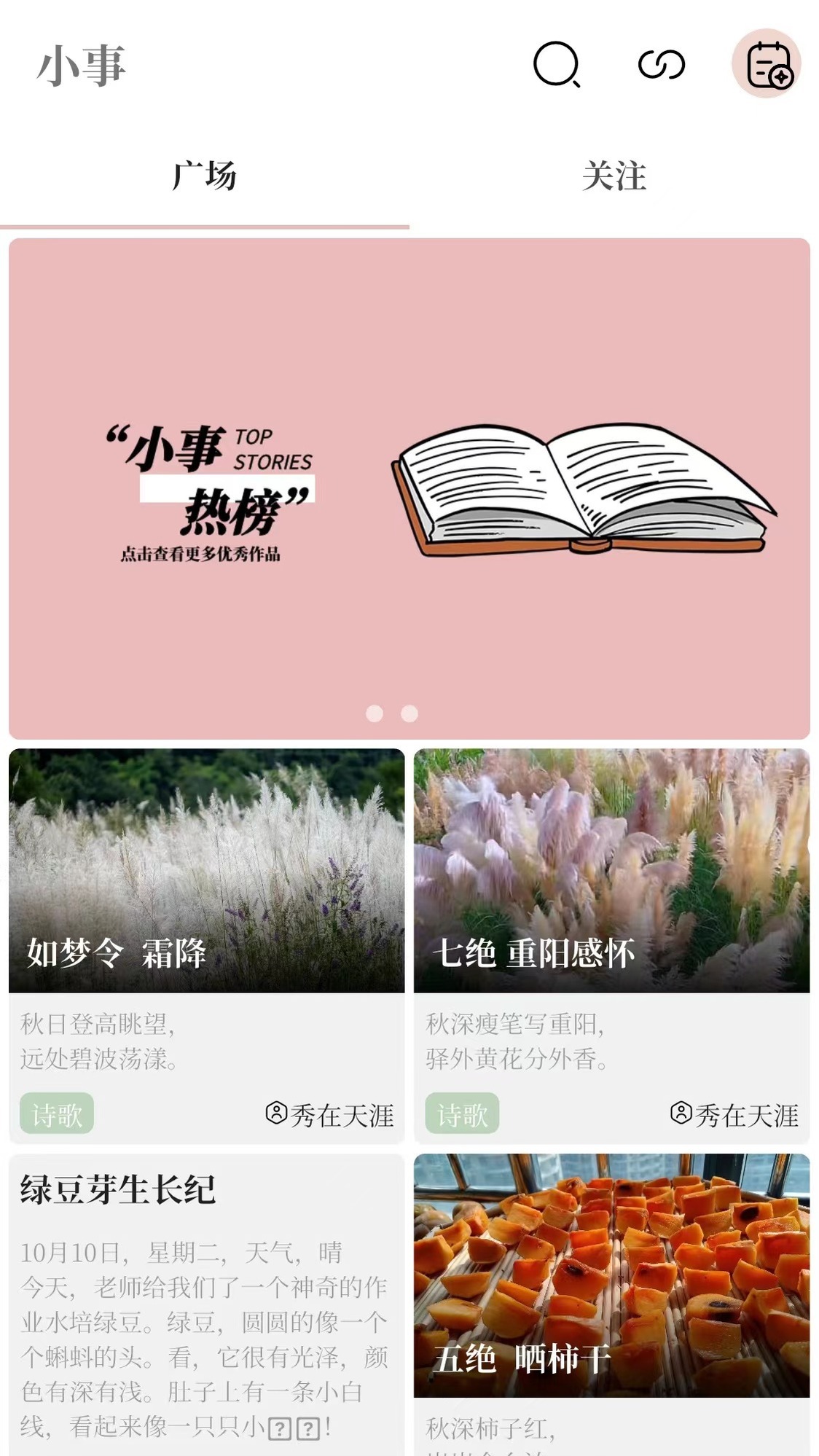View author 秀在天涯 on 七绝 重阳感怀 card
Image resolution: width=819 pixels, height=1456 pixels.
(x=734, y=1115)
